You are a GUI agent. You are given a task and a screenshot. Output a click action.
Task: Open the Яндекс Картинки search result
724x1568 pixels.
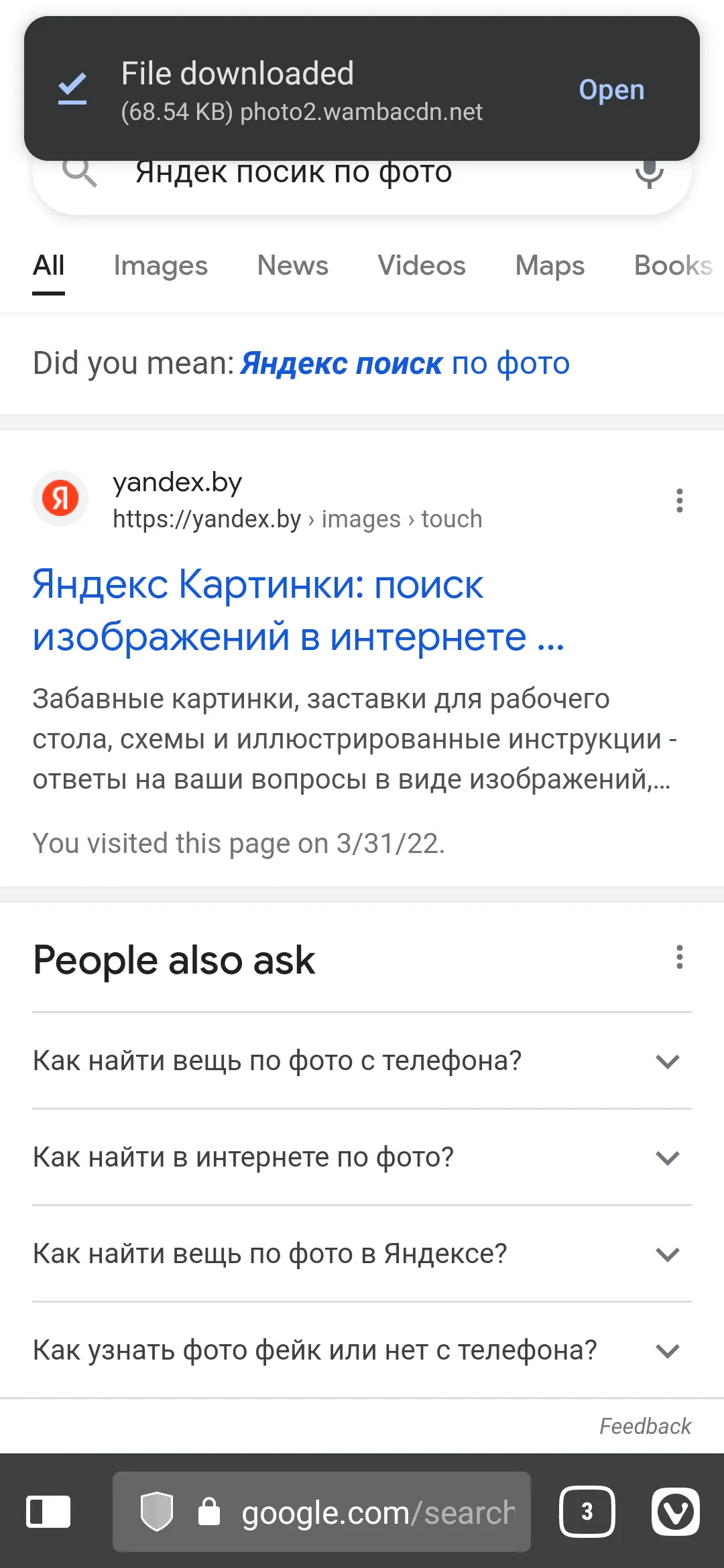click(298, 610)
